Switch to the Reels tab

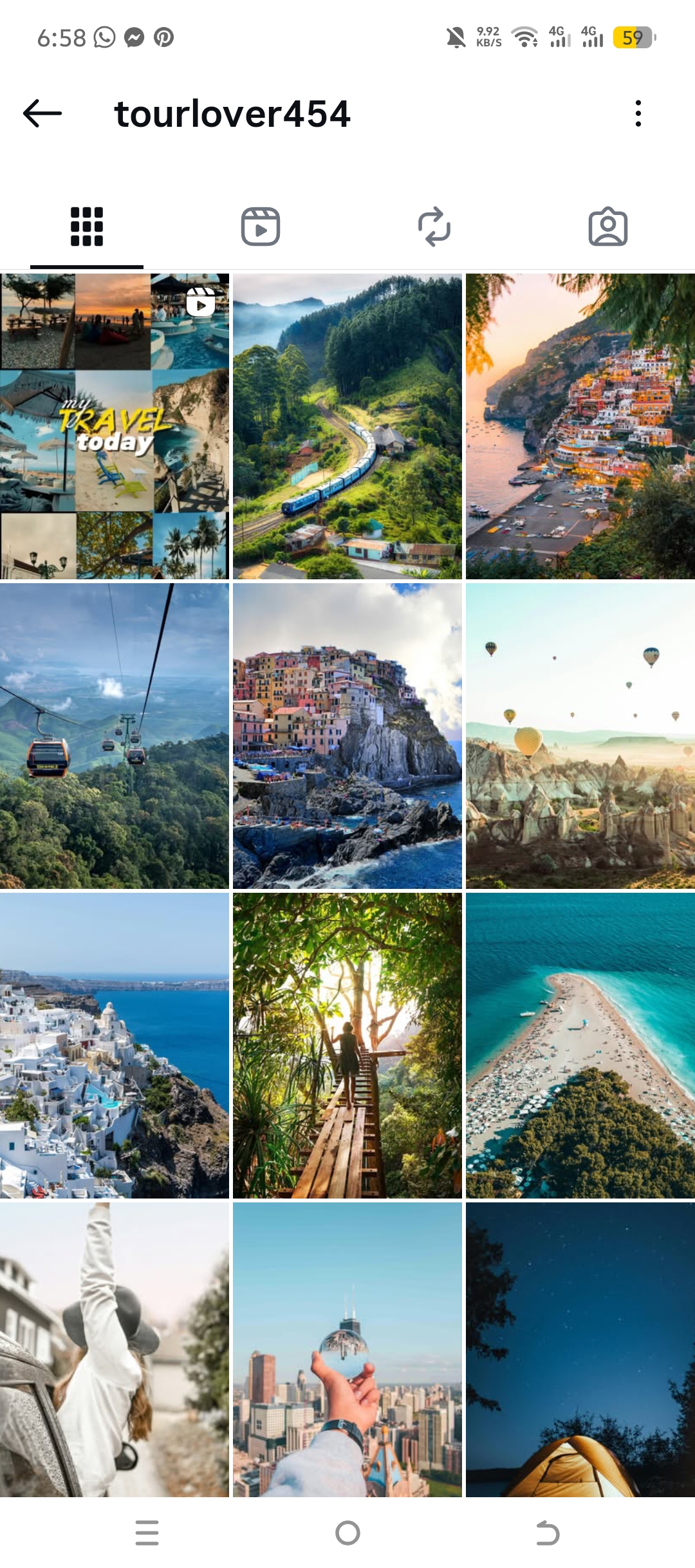point(261,227)
